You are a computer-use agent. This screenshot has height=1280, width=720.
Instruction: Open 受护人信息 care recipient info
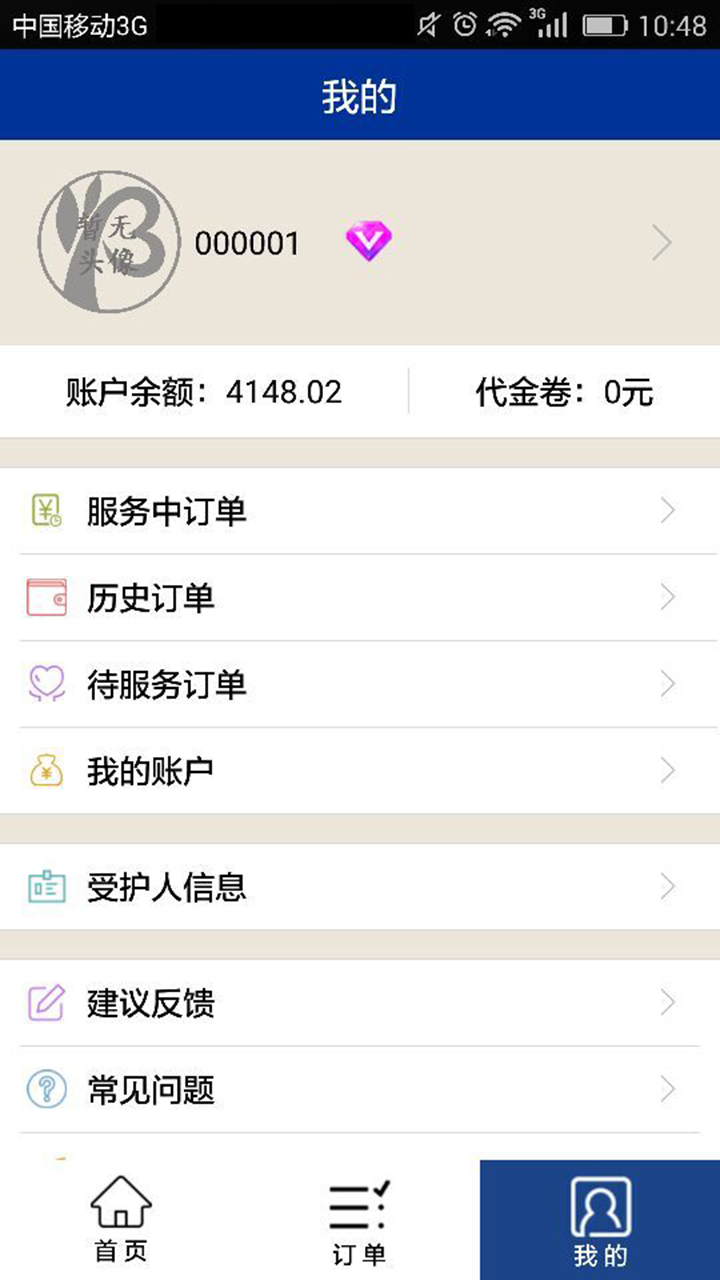tap(360, 887)
